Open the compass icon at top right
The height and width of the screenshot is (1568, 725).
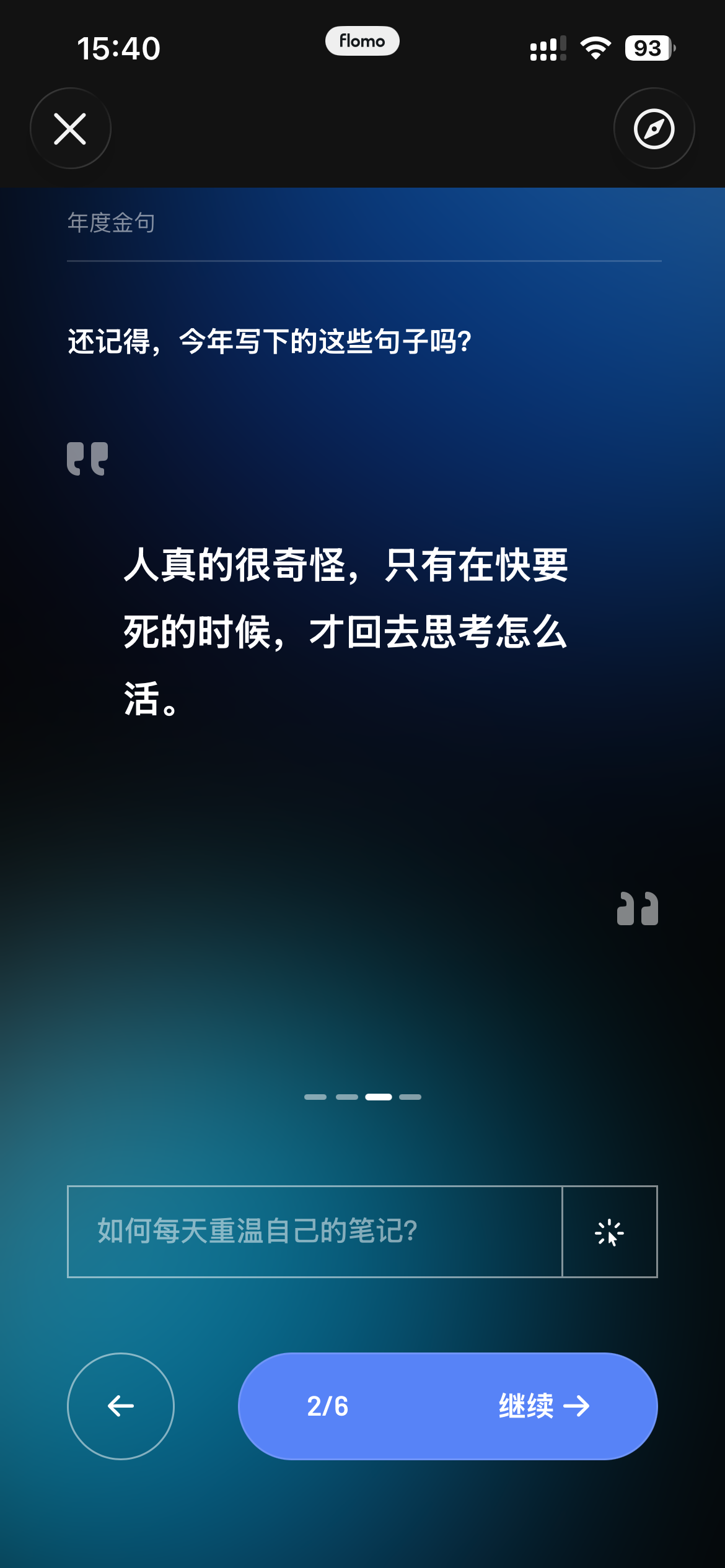pos(654,128)
